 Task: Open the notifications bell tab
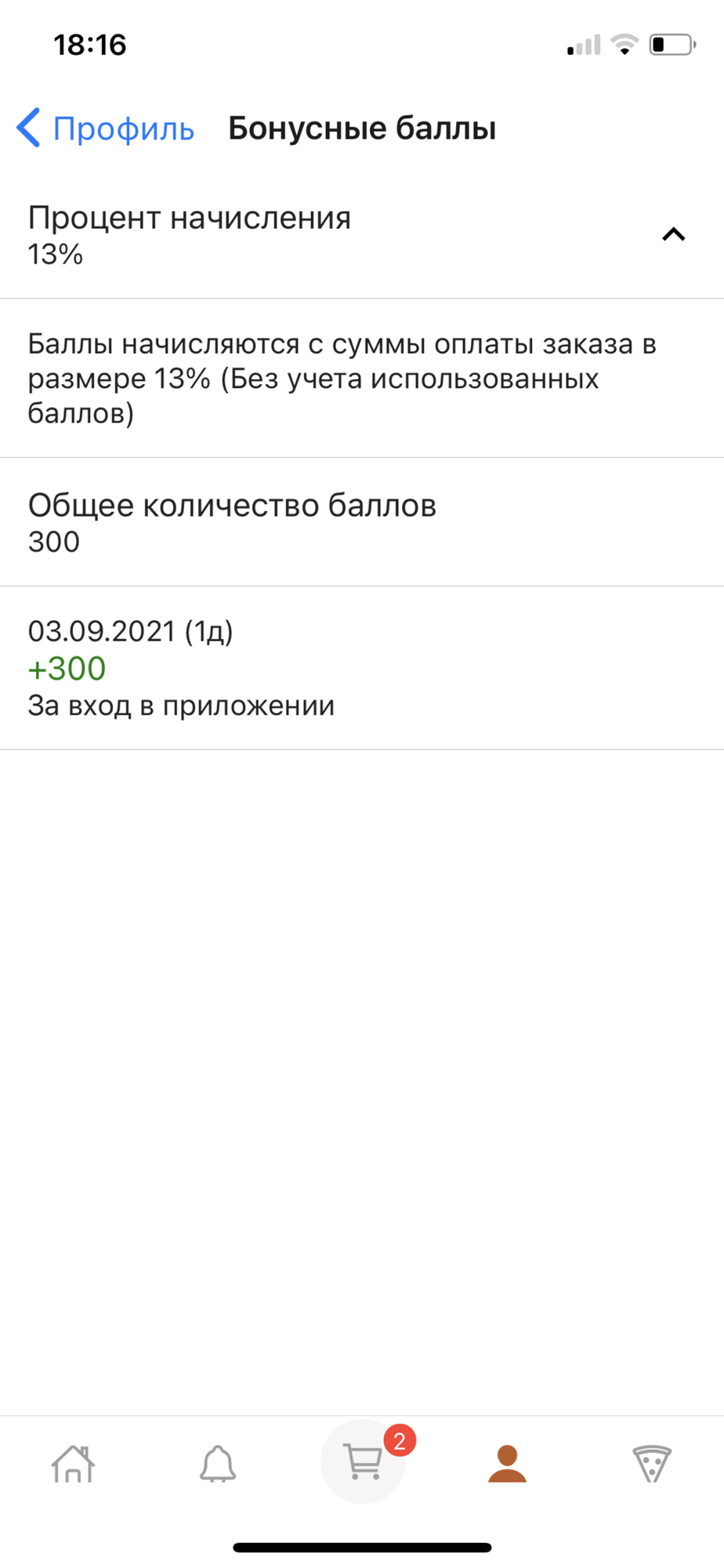(x=218, y=1464)
